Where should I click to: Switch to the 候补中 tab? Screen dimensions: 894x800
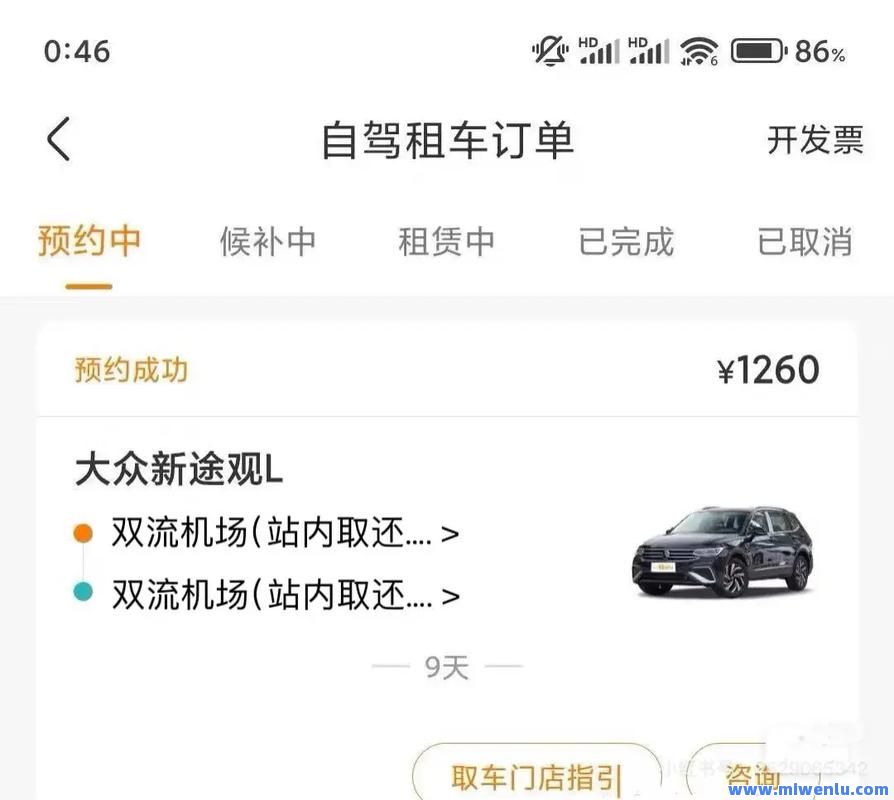[267, 242]
